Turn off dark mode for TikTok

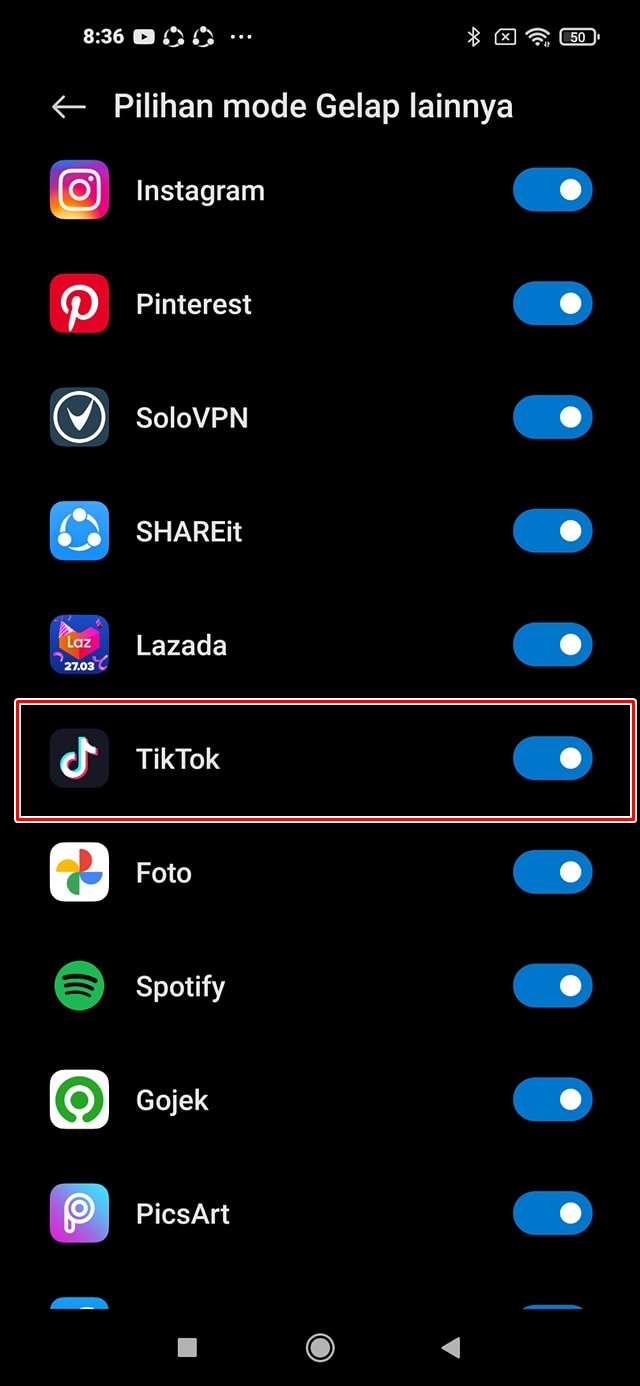tap(552, 759)
